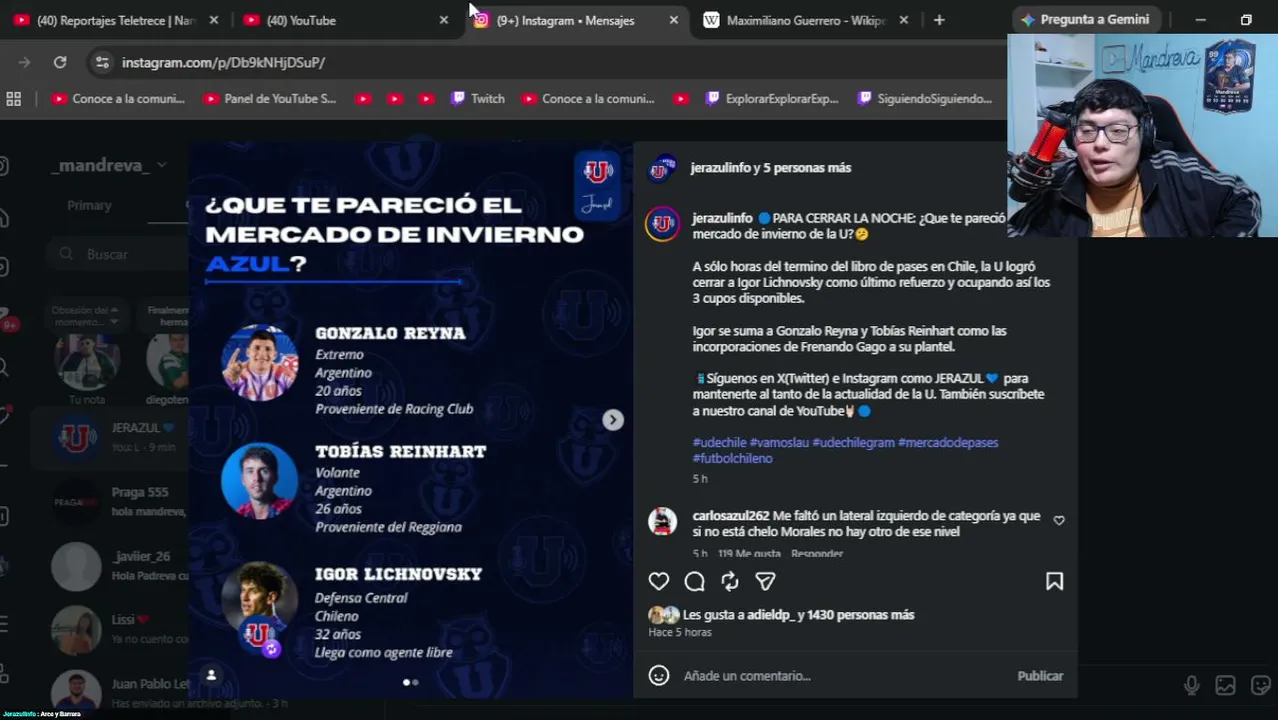Screen dimensions: 1278x720
Task: Open a new browser tab
Action: pos(938,20)
